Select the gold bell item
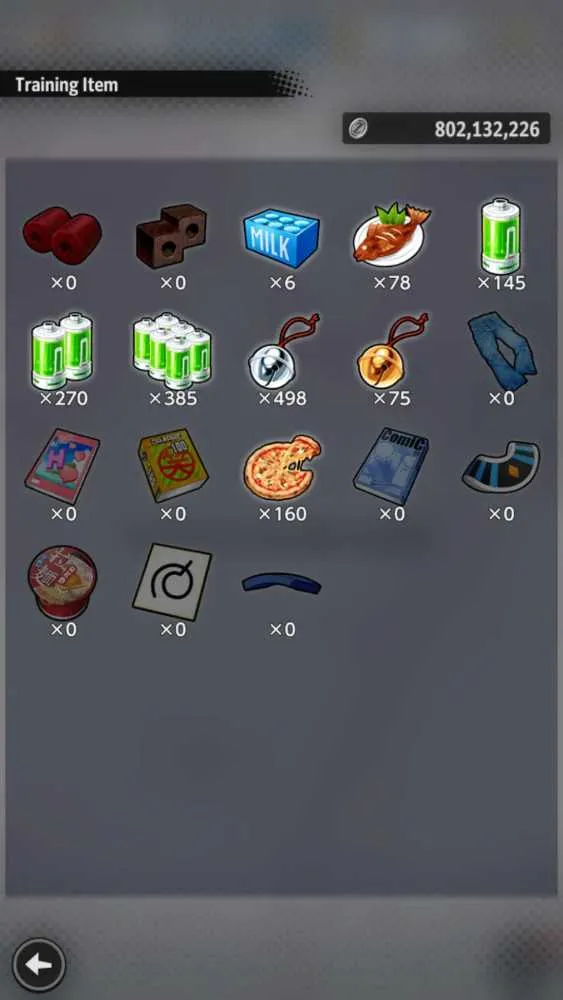The image size is (563, 1000). 392,351
